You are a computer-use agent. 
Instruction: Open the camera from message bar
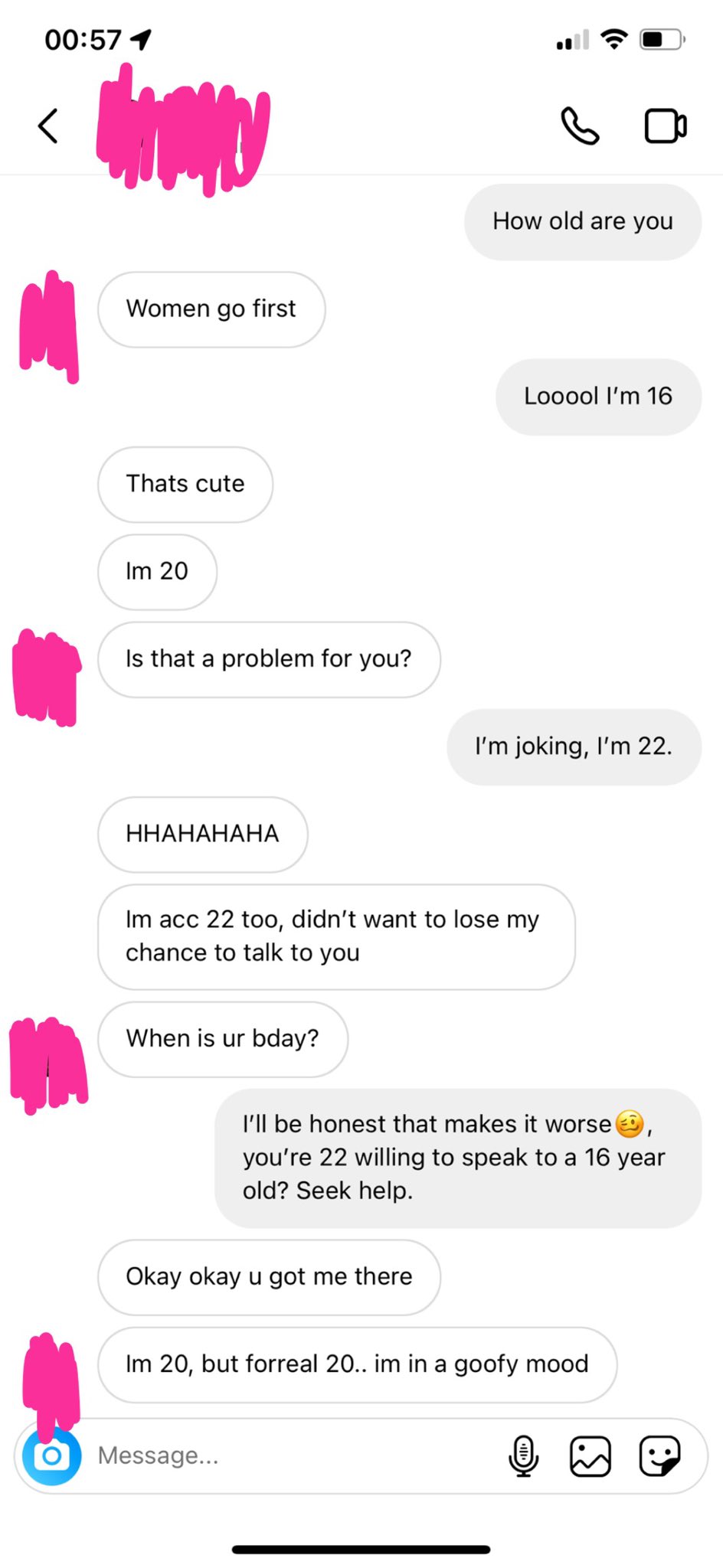[52, 1455]
